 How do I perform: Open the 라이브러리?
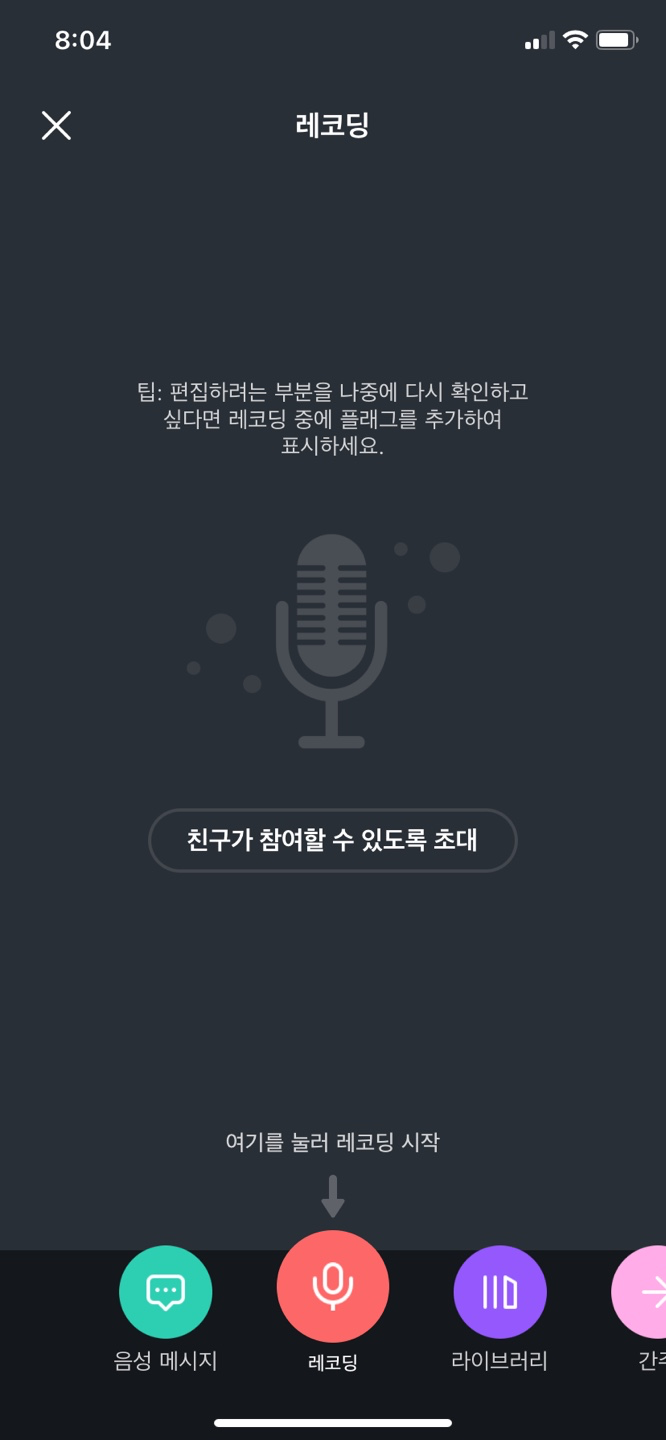pyautogui.click(x=499, y=1292)
